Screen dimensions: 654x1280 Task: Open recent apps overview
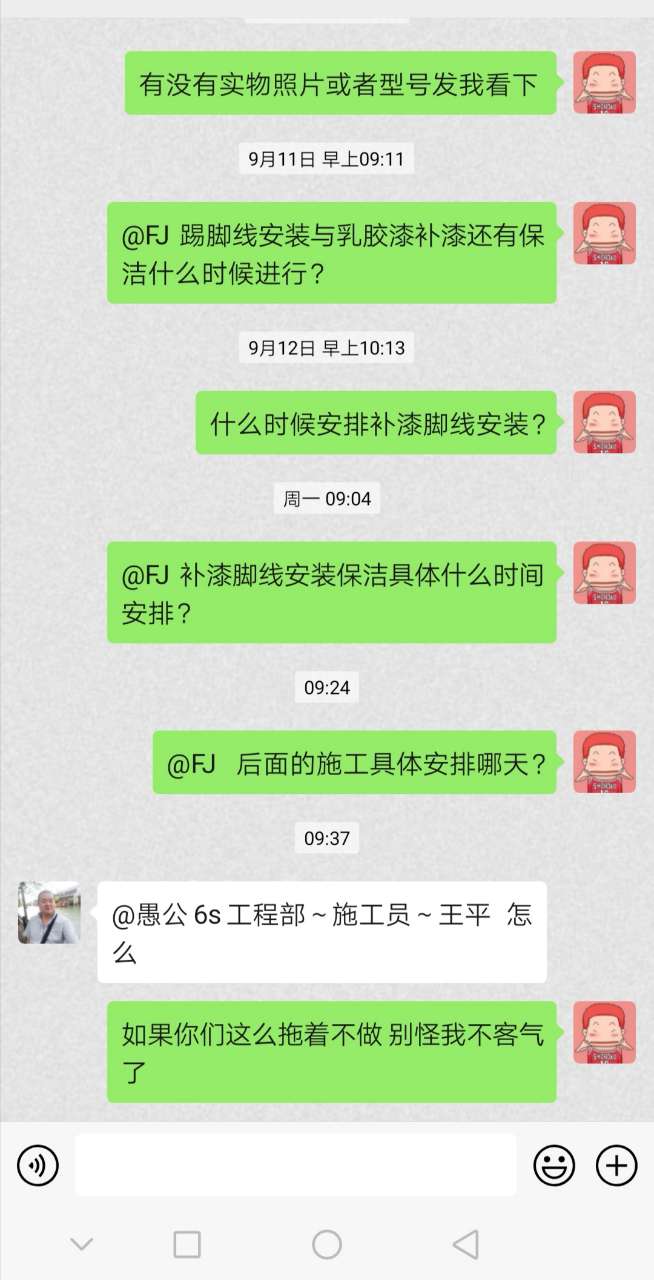pyautogui.click(x=187, y=1244)
